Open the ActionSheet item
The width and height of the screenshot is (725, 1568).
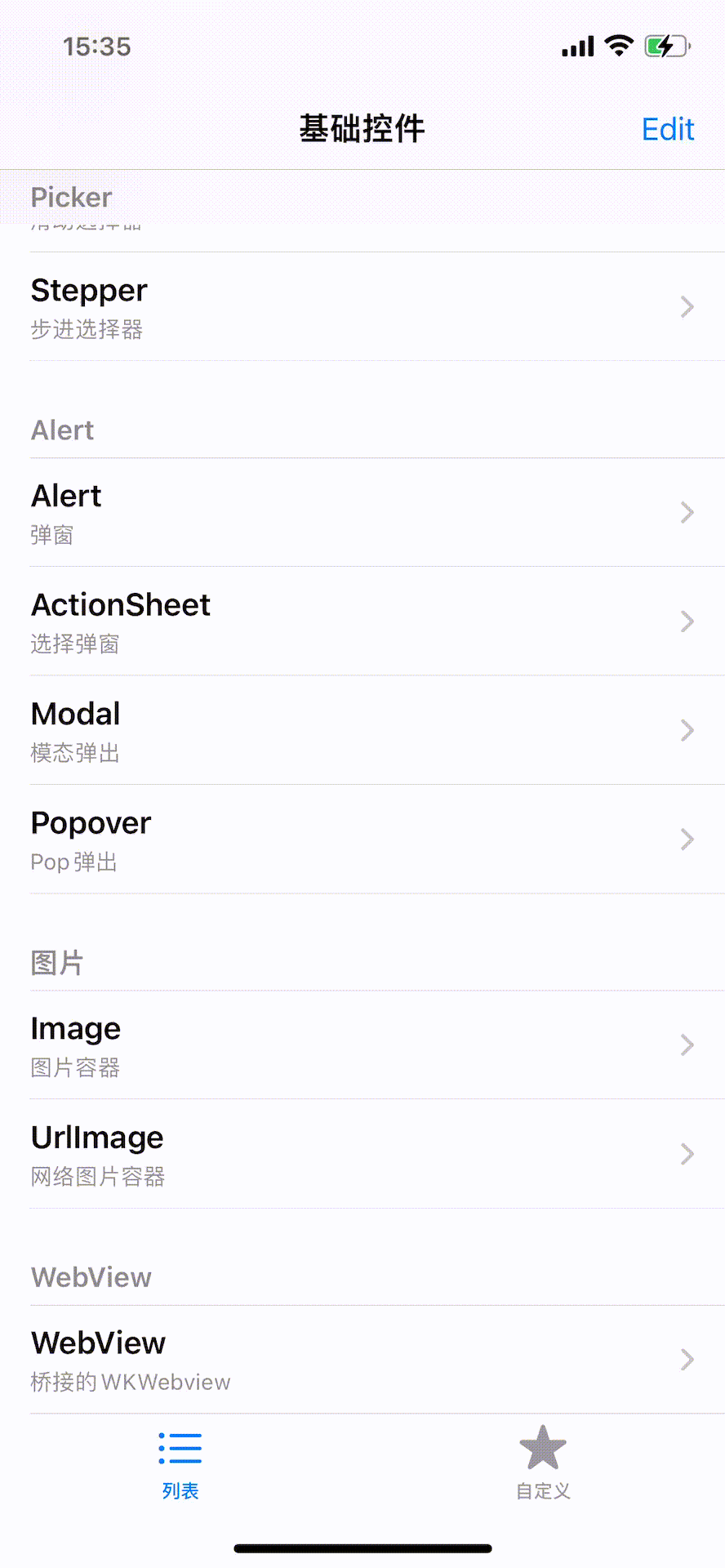coord(362,621)
